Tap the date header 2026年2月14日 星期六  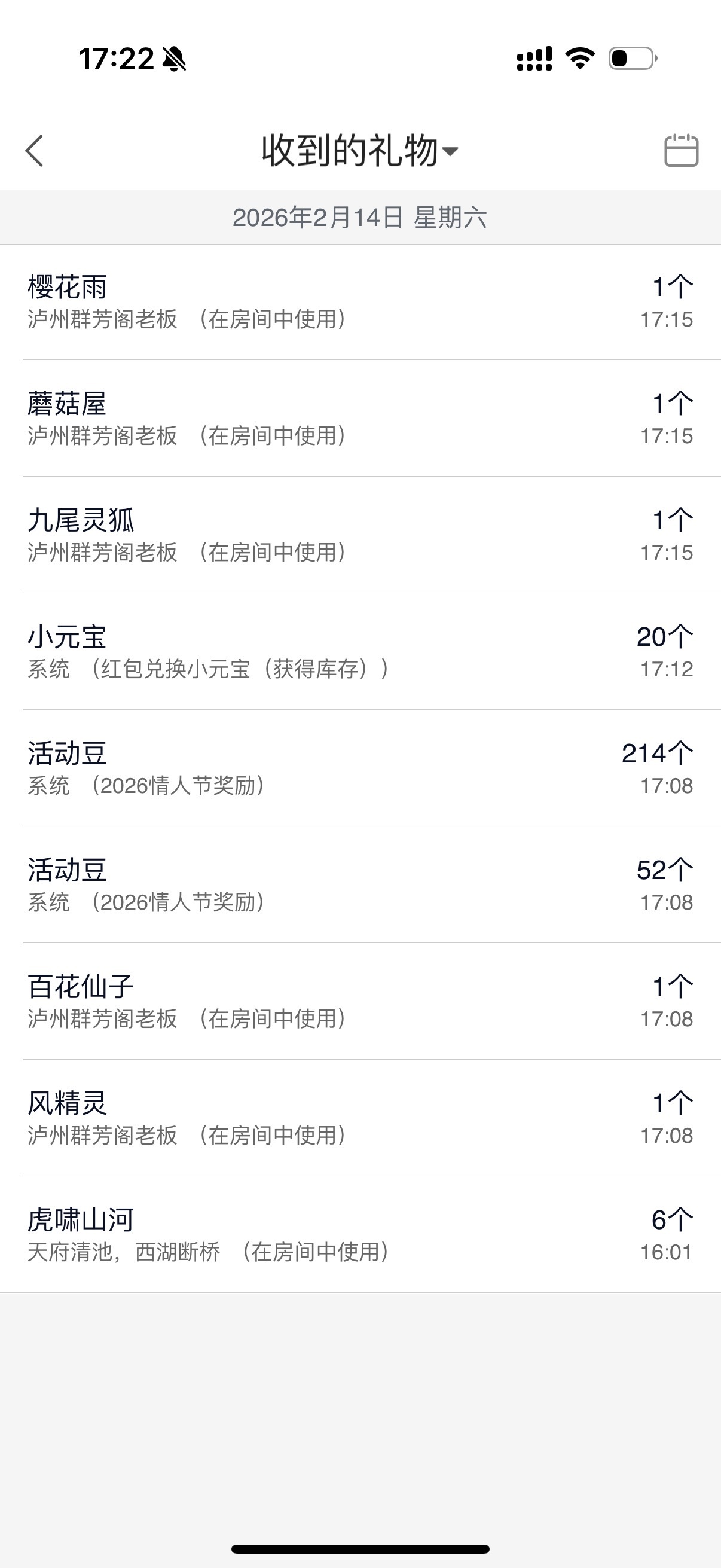coord(360,218)
